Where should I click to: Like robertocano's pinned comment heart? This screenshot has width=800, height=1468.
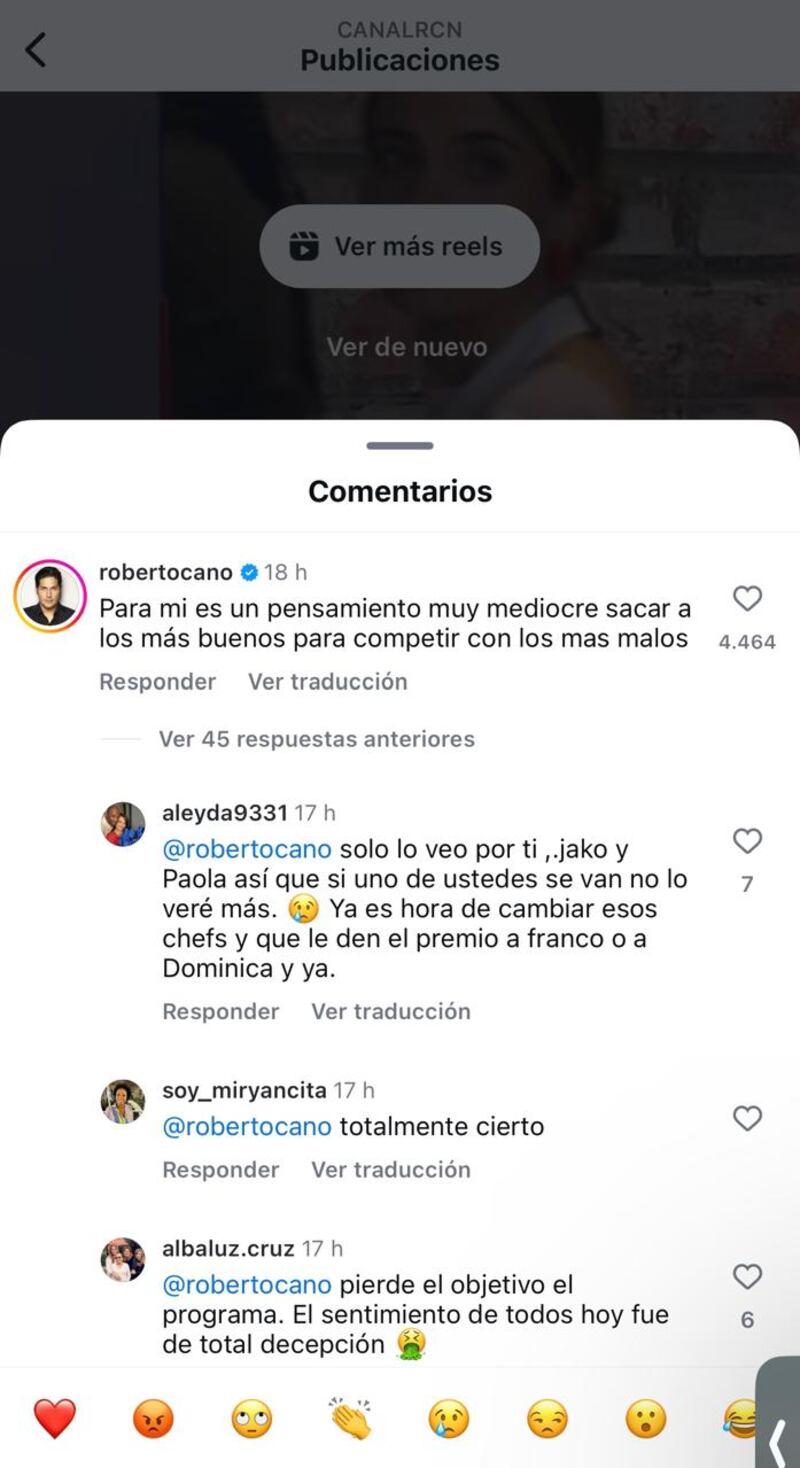pyautogui.click(x=746, y=598)
